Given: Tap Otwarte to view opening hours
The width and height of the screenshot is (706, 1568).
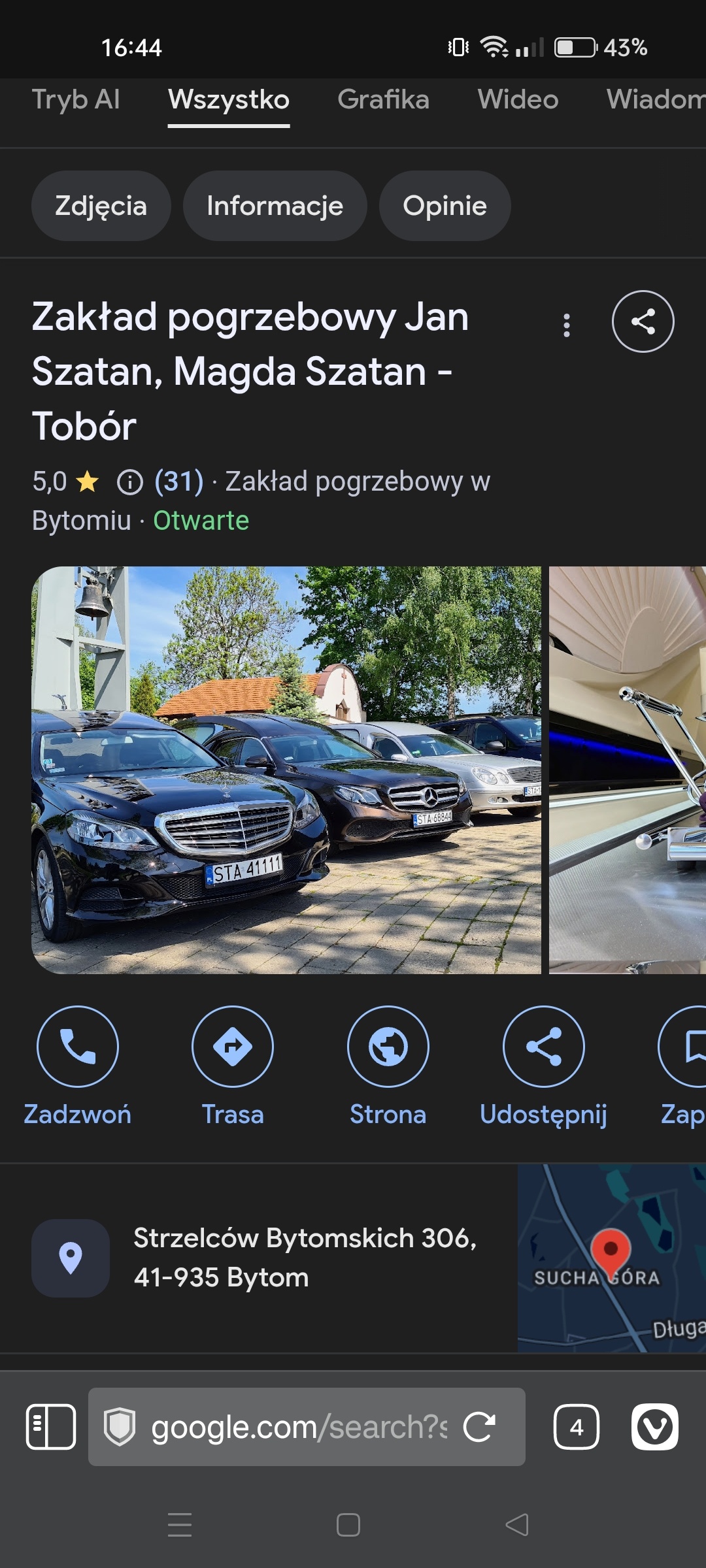Looking at the screenshot, I should 201,521.
